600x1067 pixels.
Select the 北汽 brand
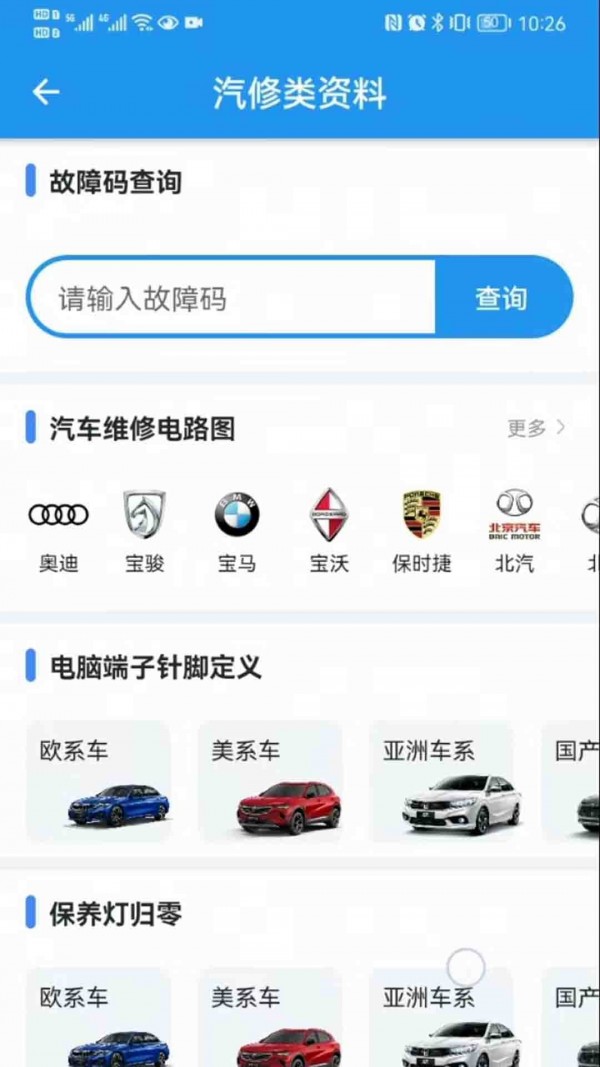coord(514,531)
